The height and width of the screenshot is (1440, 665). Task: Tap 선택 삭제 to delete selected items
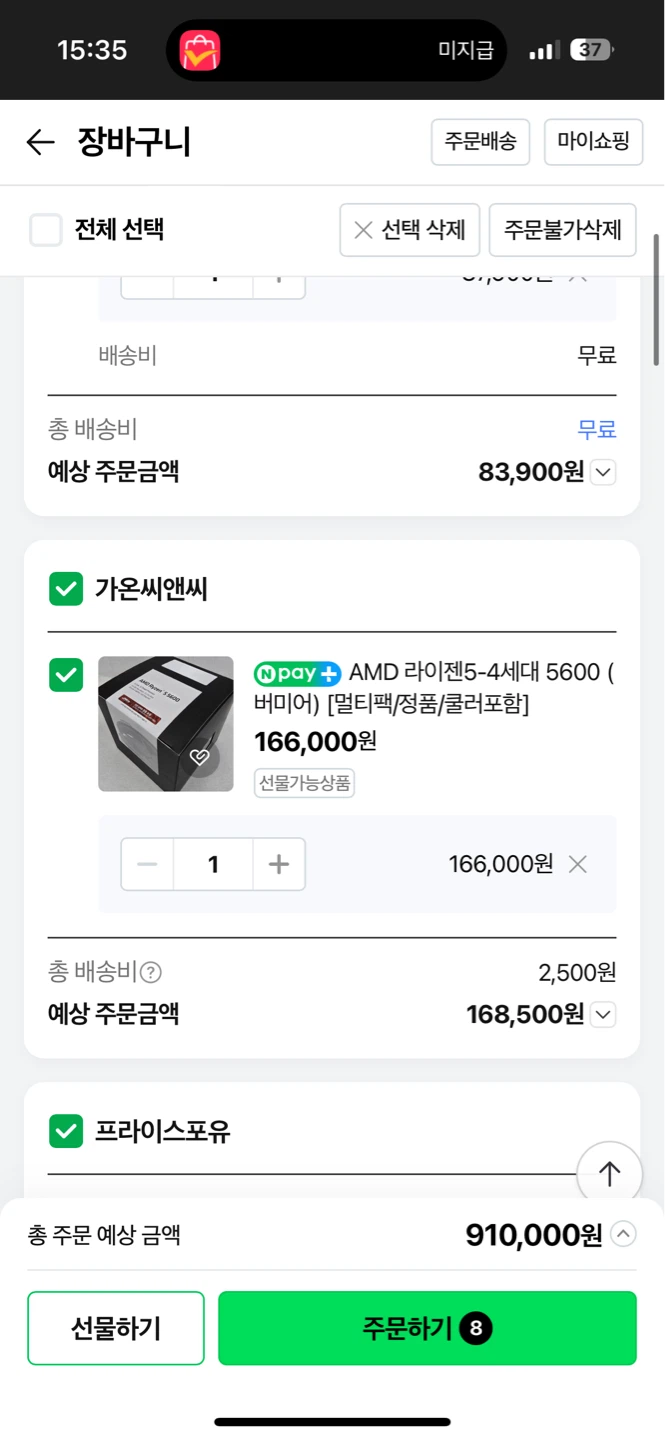410,230
